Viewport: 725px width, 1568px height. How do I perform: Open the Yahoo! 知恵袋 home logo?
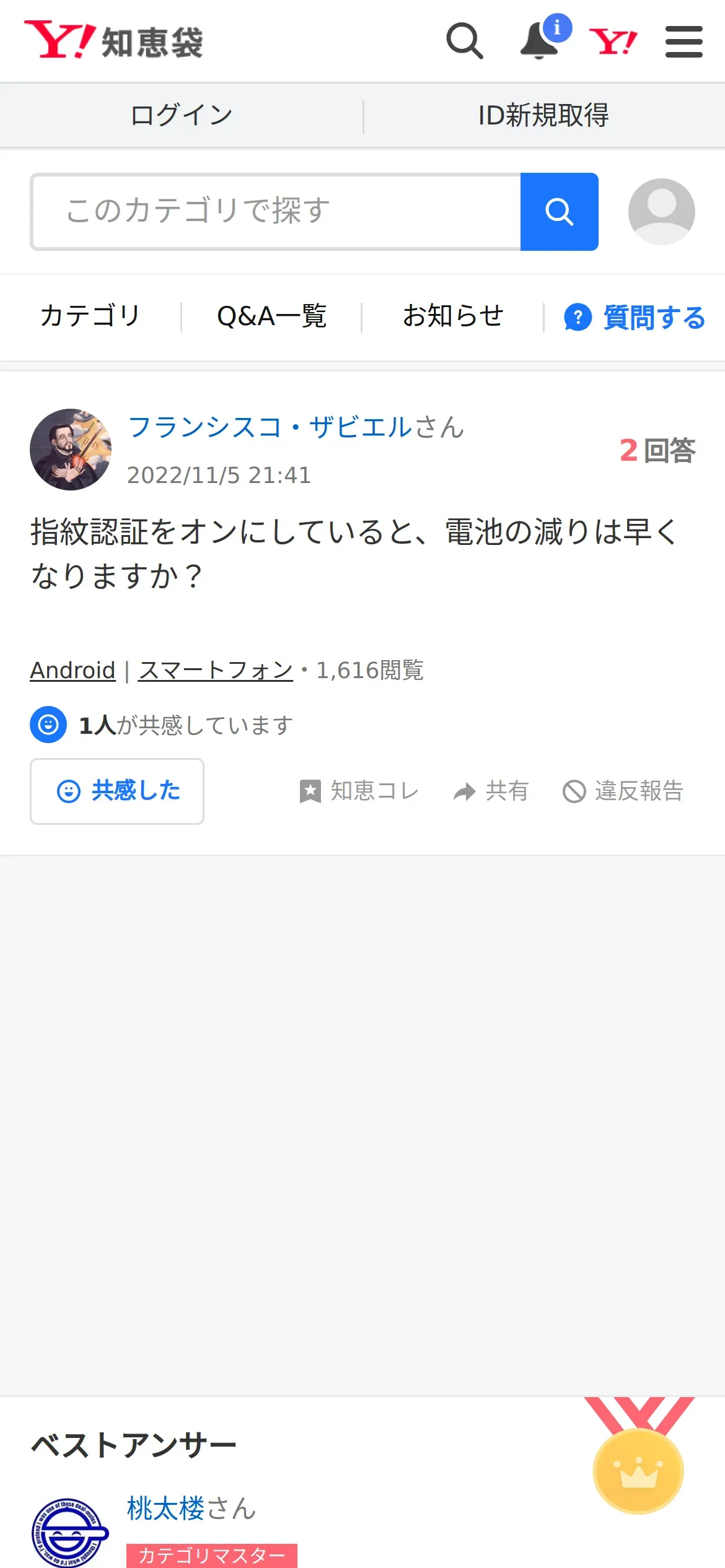point(114,41)
